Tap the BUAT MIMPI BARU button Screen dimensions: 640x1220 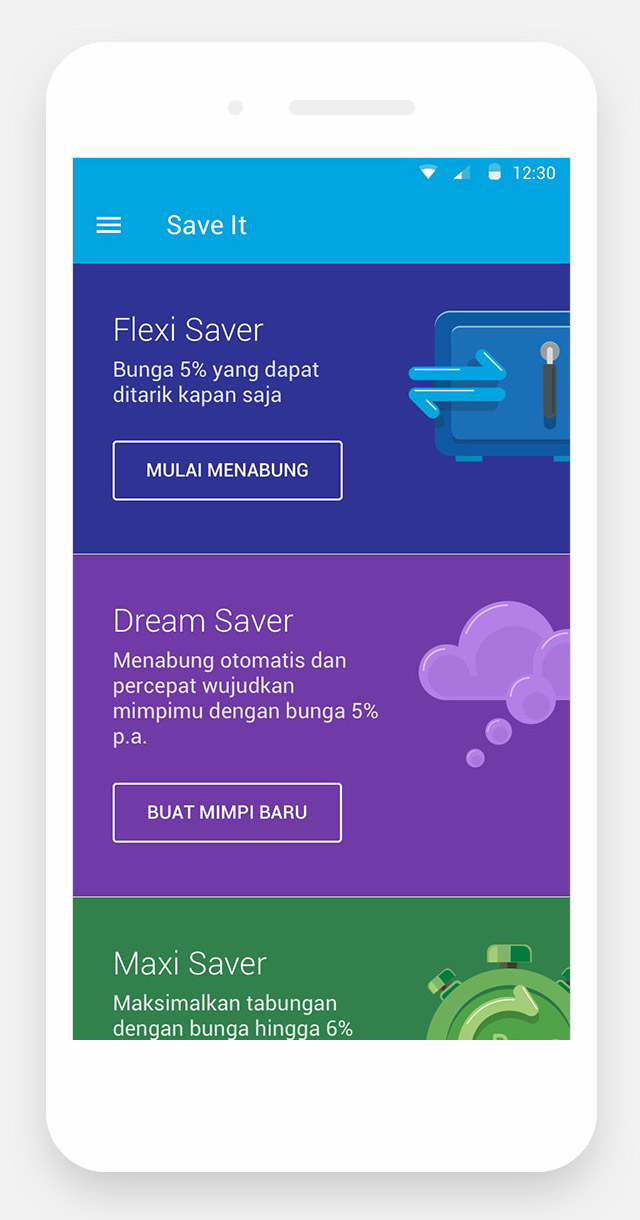[x=227, y=812]
